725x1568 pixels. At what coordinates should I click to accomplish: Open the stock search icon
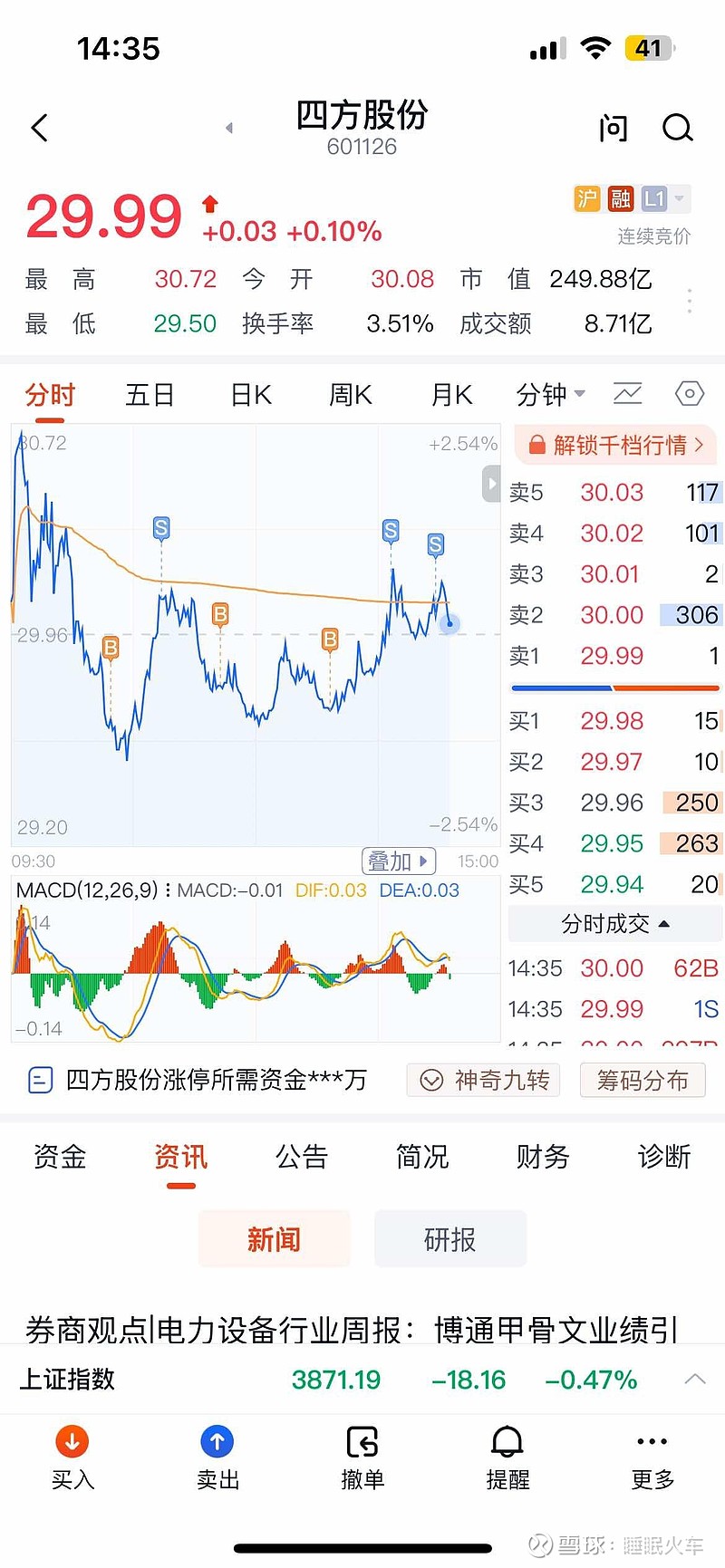coord(677,128)
